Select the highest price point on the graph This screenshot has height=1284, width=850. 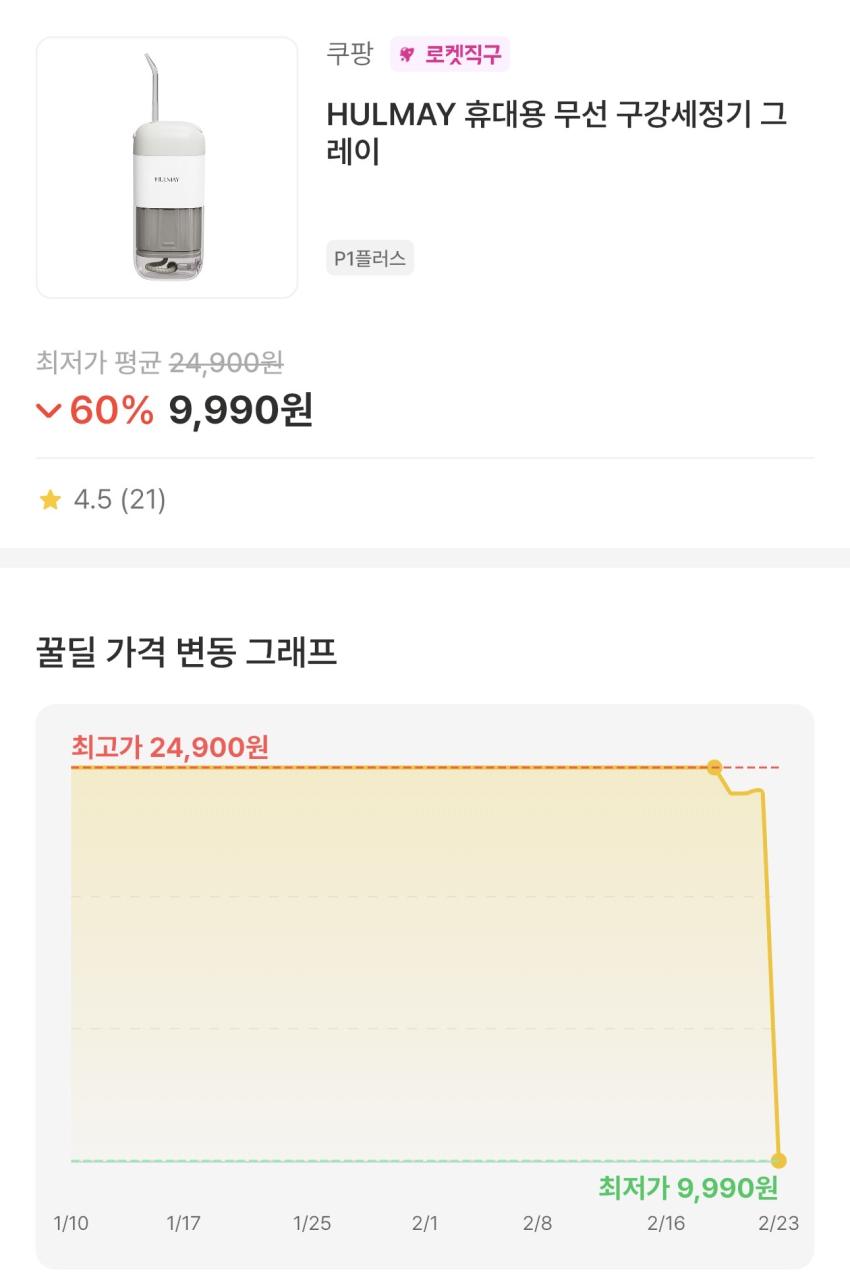714,767
